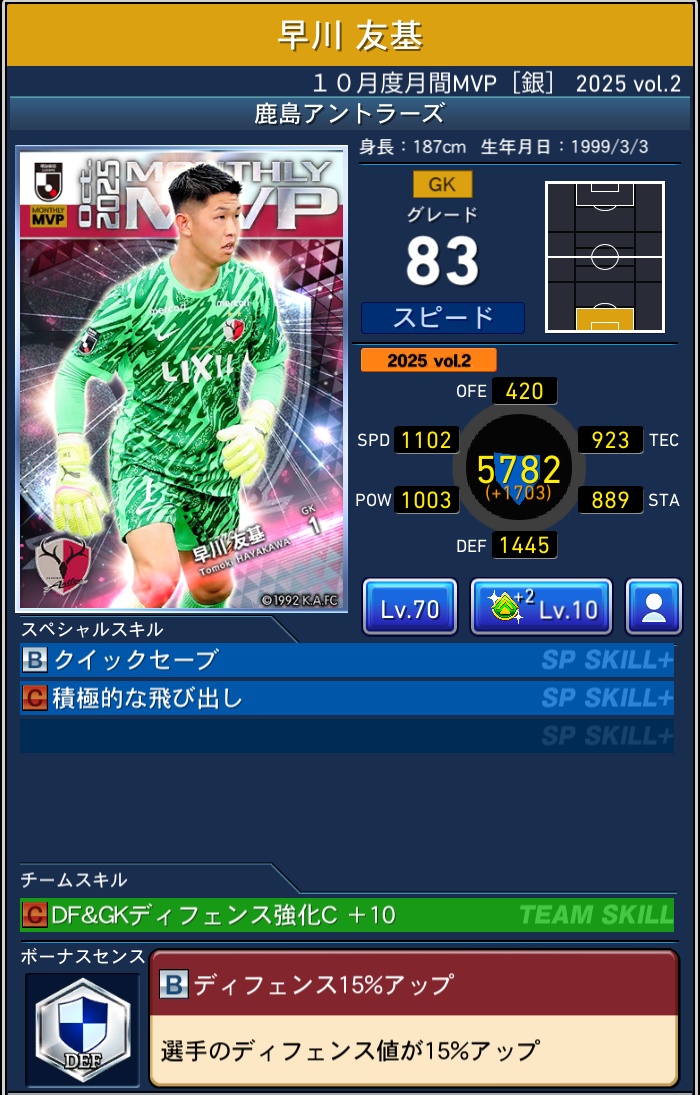
Task: Open the player profile icon button
Action: pyautogui.click(x=654, y=608)
